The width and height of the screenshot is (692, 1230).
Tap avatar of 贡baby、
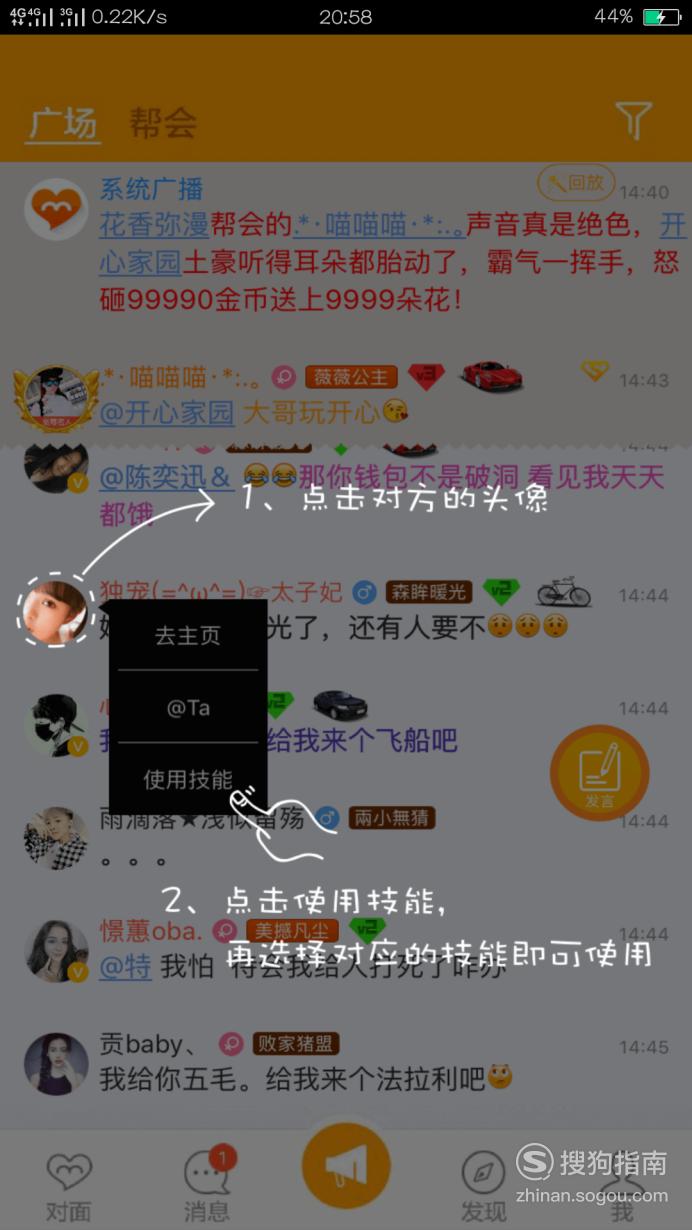pos(55,1063)
